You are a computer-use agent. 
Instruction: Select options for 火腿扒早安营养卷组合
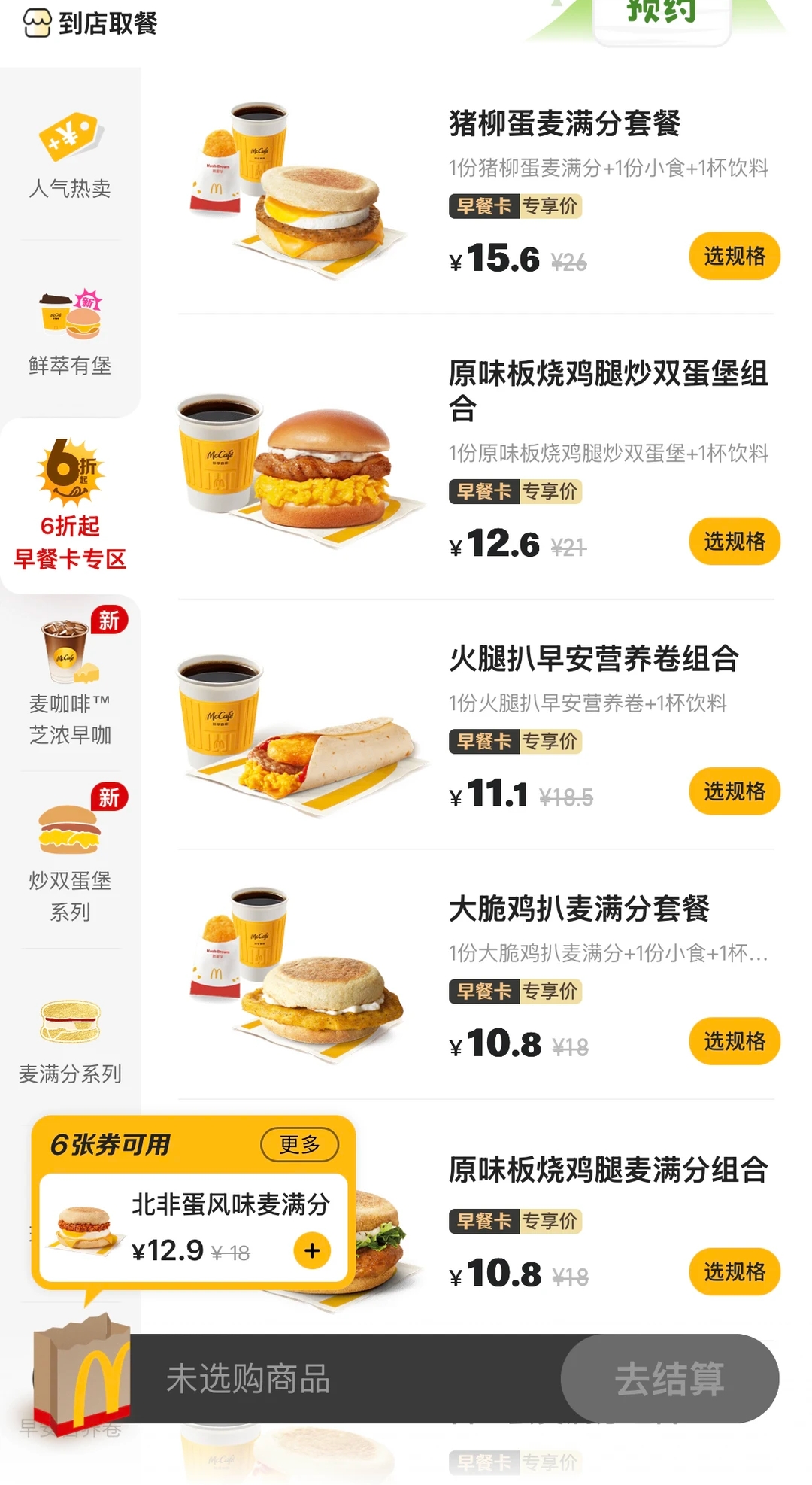click(x=734, y=791)
